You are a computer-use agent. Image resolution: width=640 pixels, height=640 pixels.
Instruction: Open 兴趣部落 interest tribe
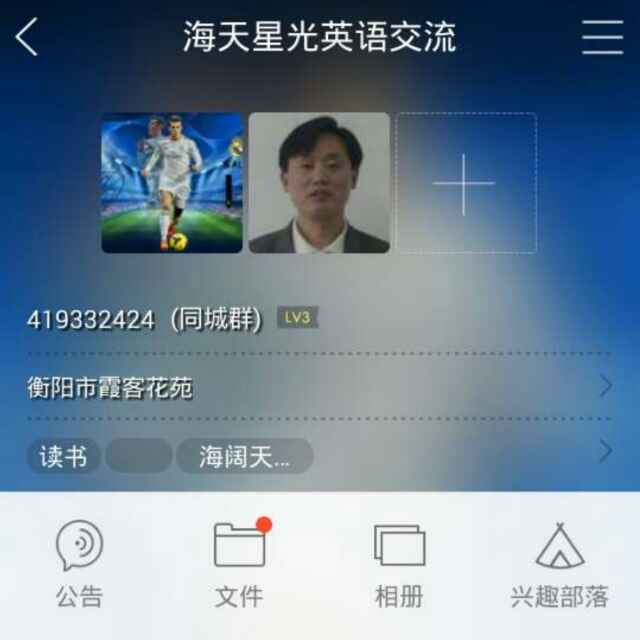point(559,565)
